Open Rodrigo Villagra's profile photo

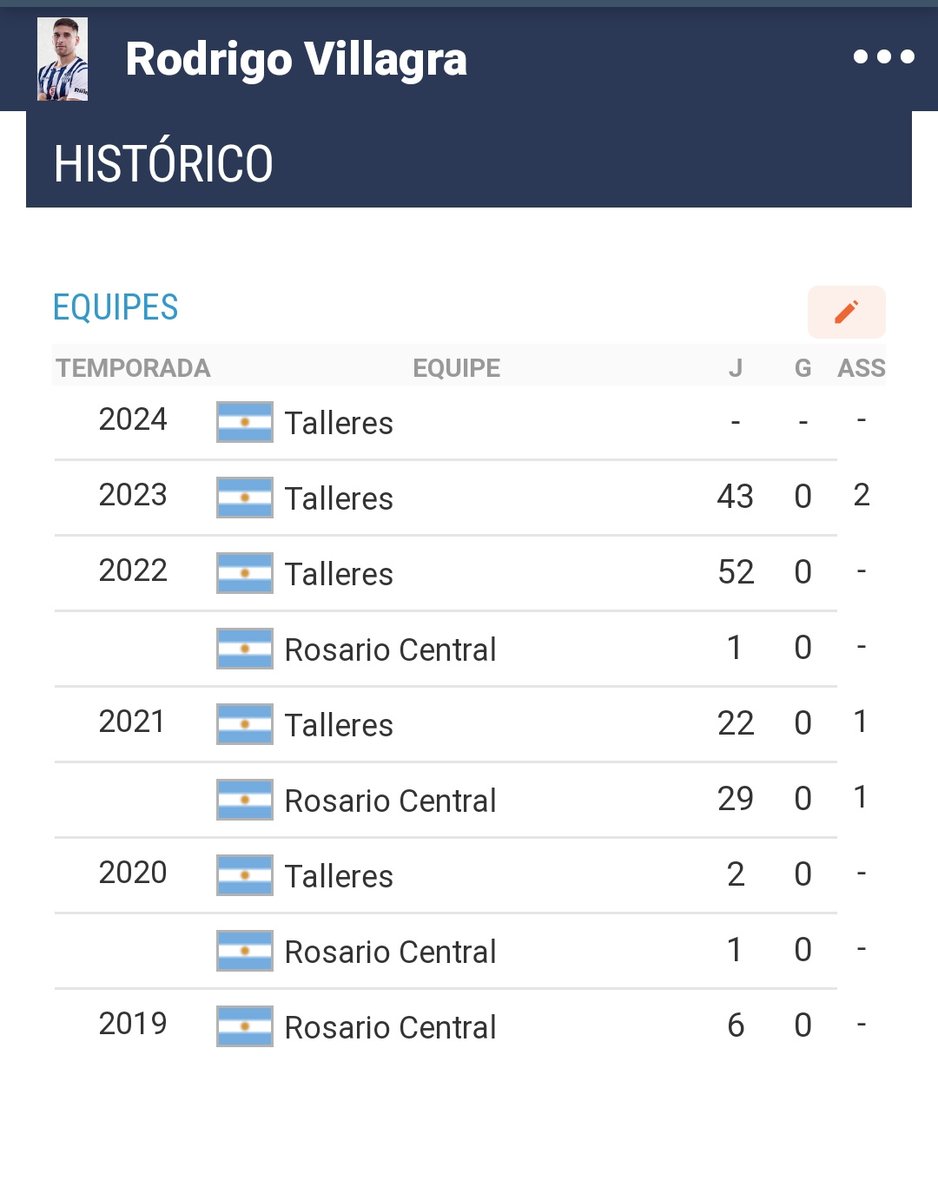(63, 59)
